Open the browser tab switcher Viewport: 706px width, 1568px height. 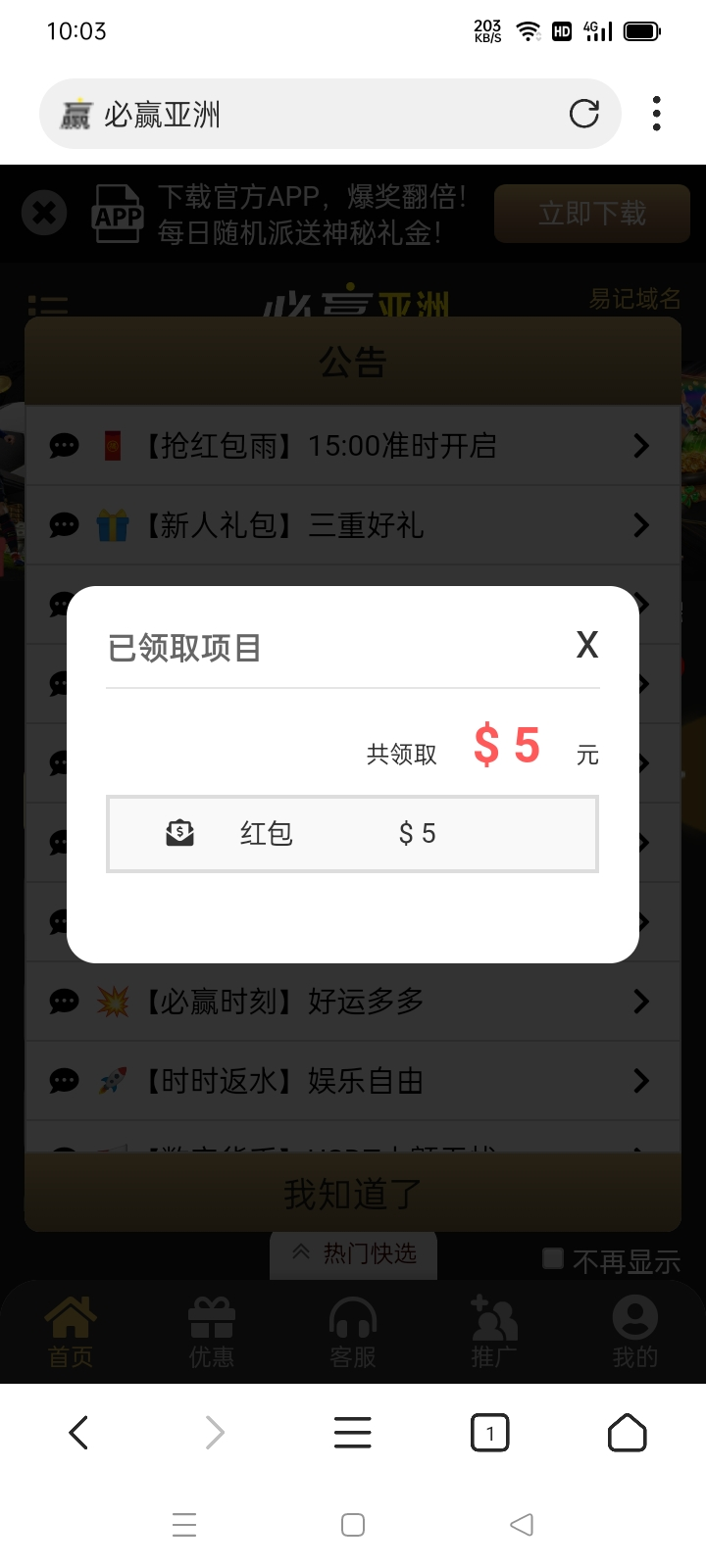click(490, 1434)
